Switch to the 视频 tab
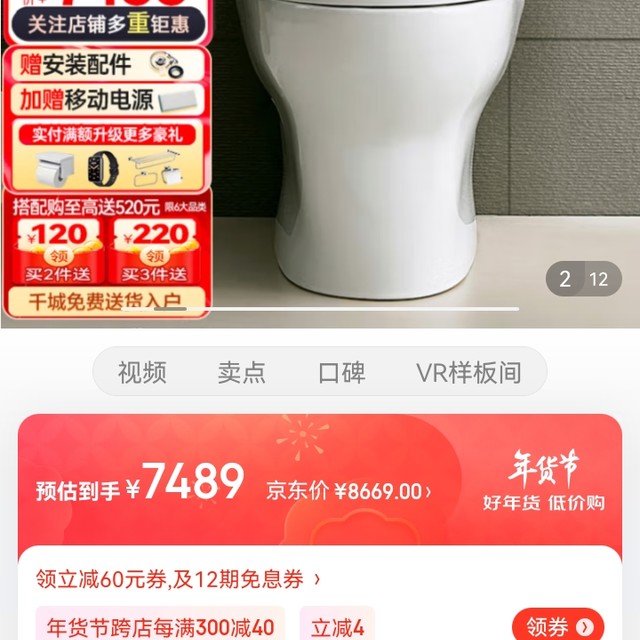The width and height of the screenshot is (640, 640). point(142,373)
